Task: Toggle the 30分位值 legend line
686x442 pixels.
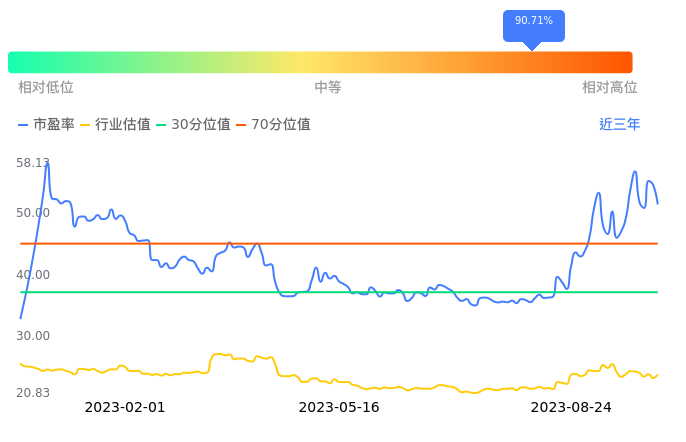Action: (x=194, y=125)
